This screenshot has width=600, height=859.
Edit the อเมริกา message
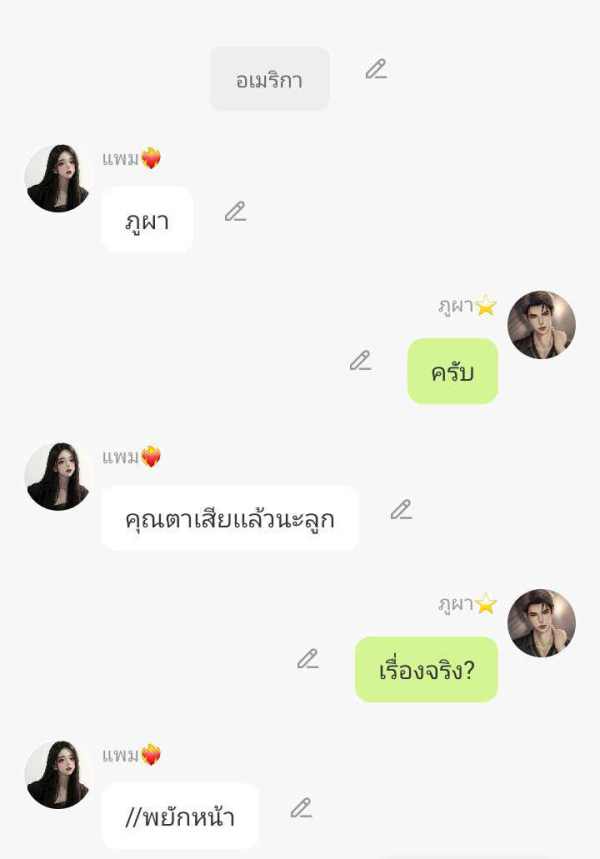click(x=375, y=70)
